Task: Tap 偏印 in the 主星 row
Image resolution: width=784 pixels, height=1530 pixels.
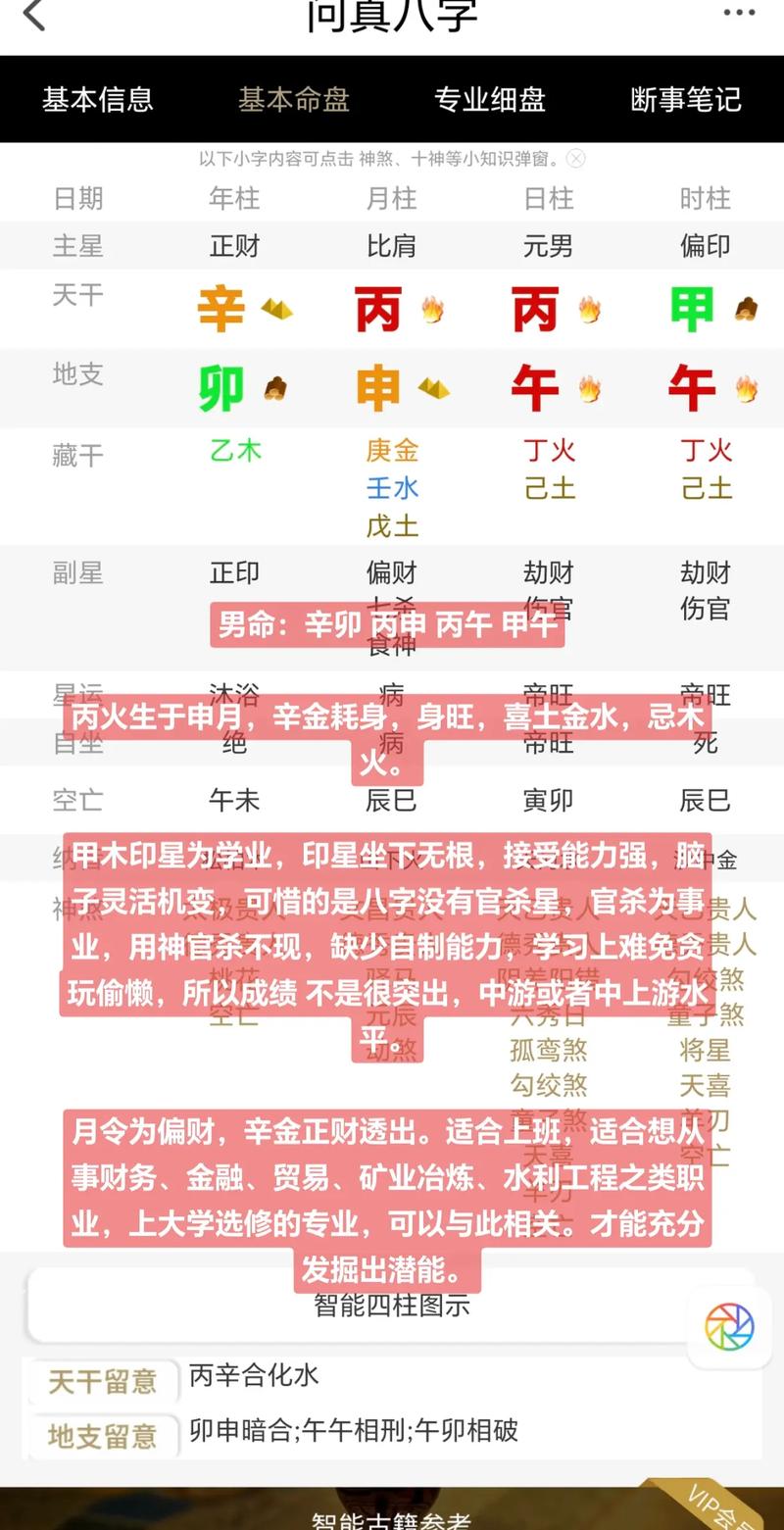Action: [705, 245]
